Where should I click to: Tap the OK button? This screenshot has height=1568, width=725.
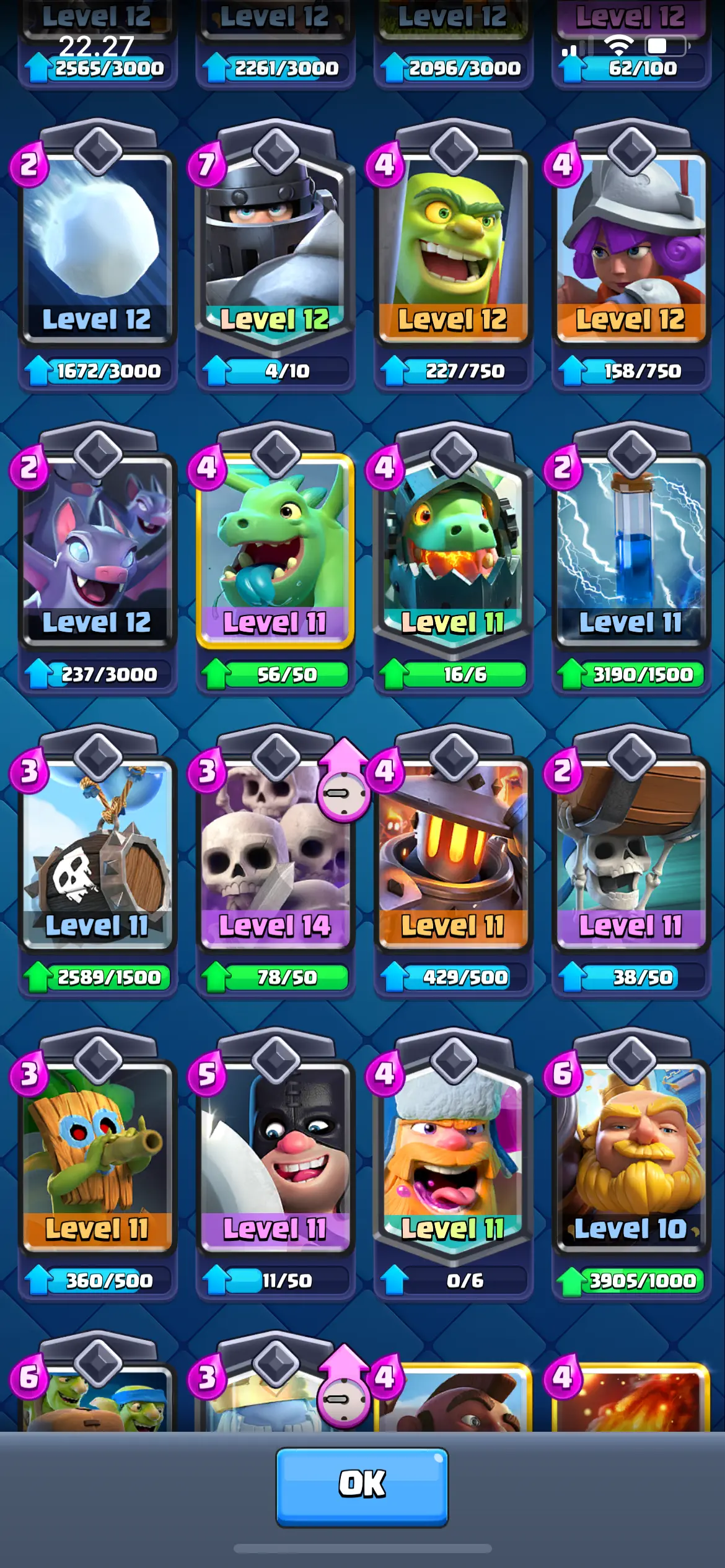click(x=362, y=1486)
